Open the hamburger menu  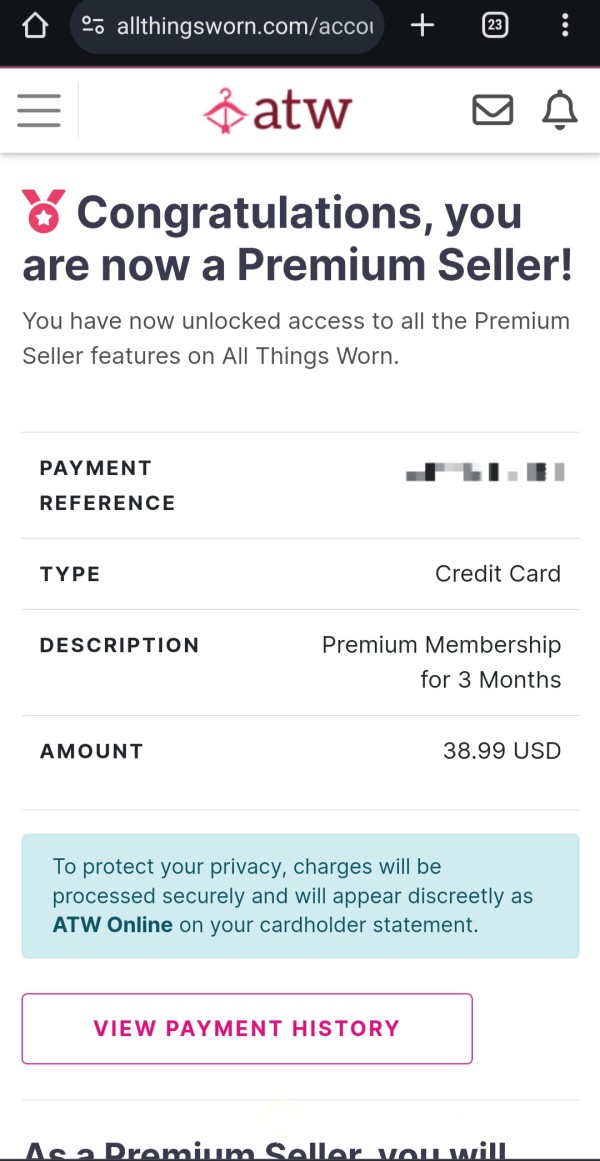(x=39, y=110)
